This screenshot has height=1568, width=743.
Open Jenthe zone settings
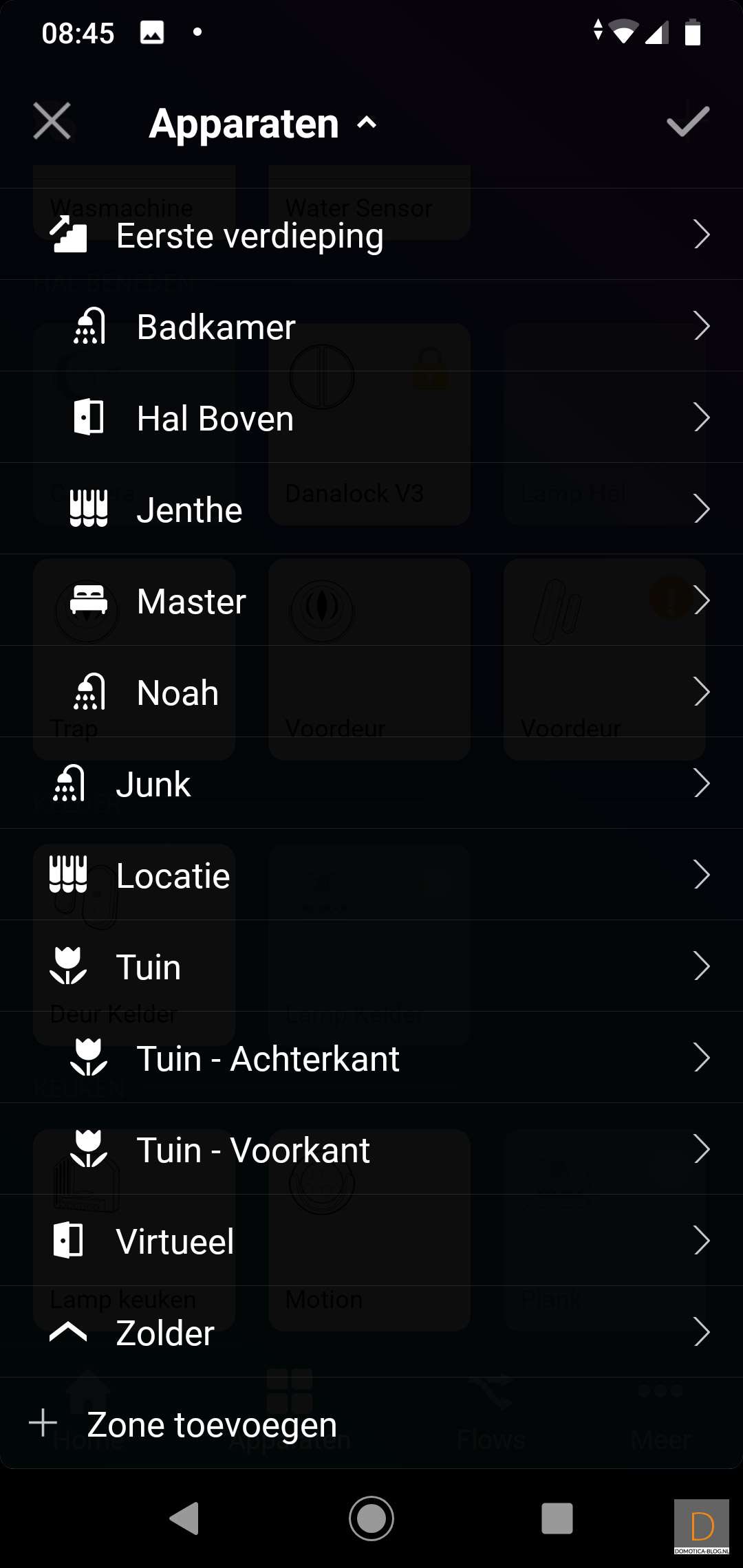(x=371, y=510)
